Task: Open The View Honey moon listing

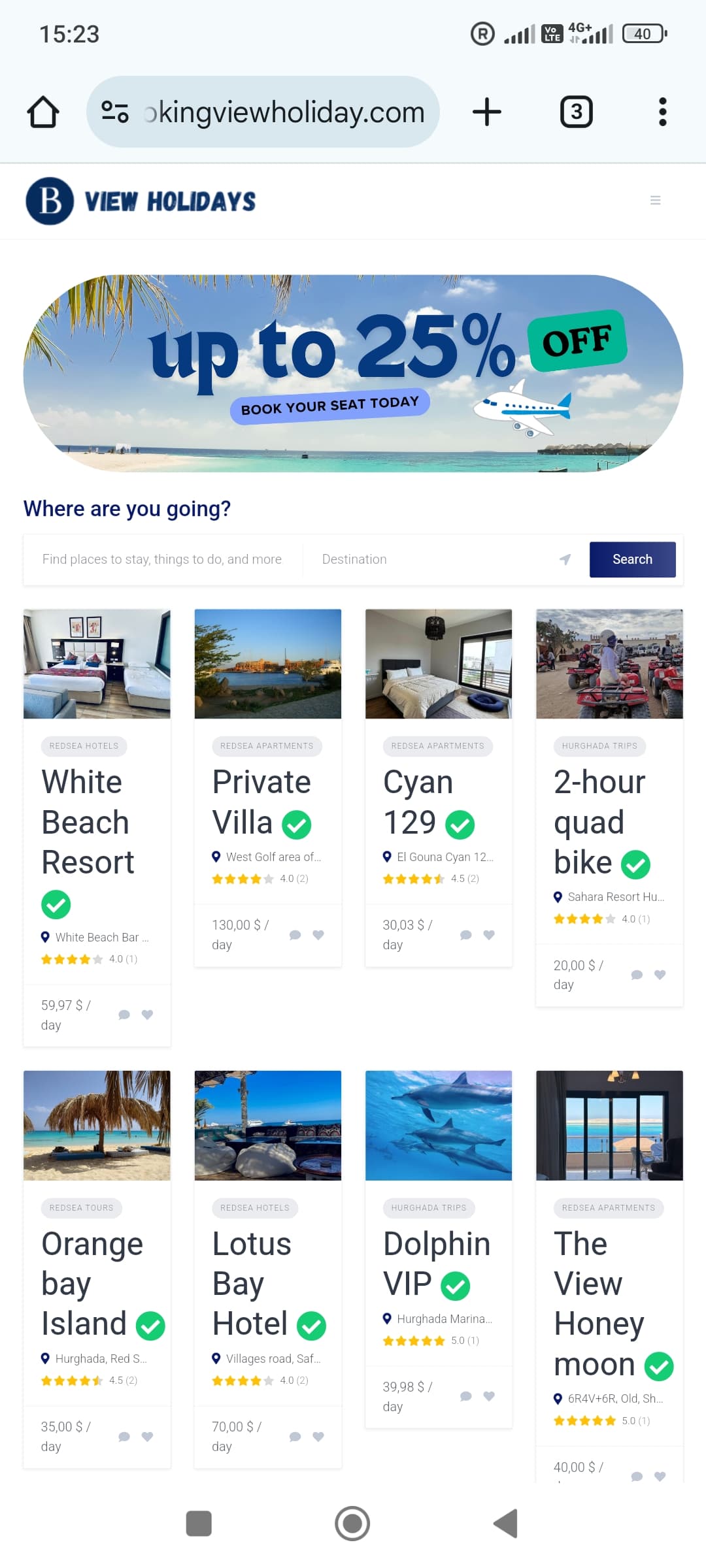Action: click(613, 1303)
